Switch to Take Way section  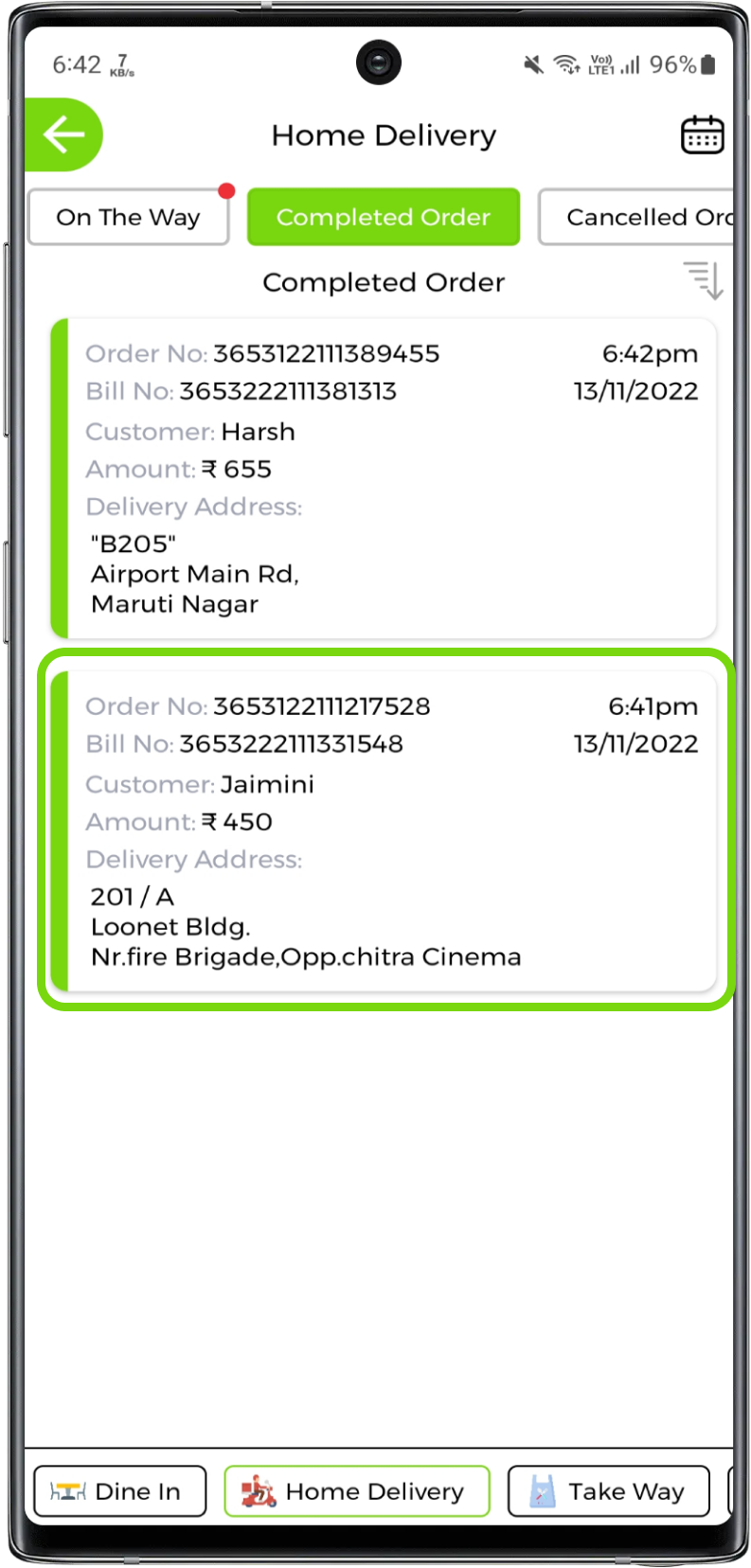point(608,1491)
